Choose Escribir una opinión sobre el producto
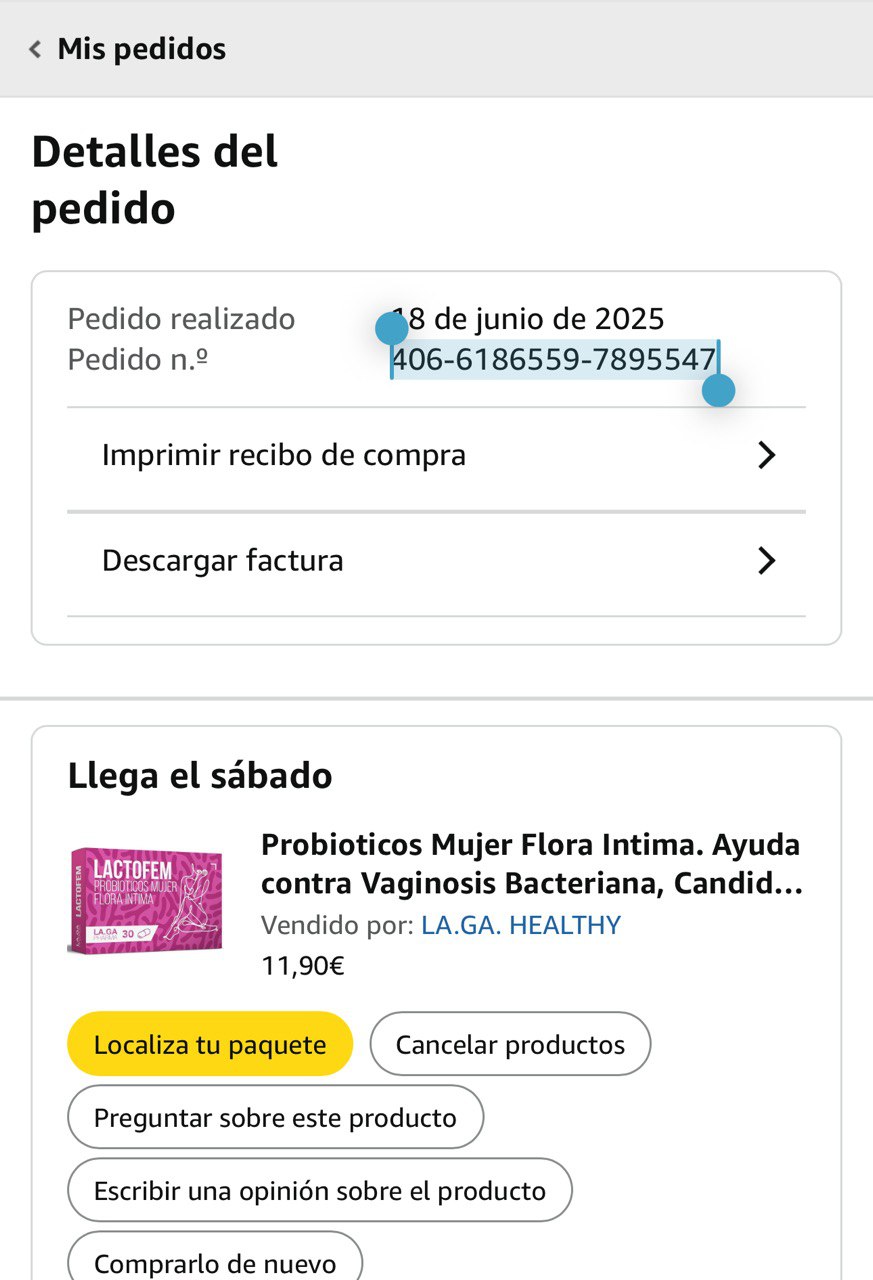 [x=320, y=1191]
